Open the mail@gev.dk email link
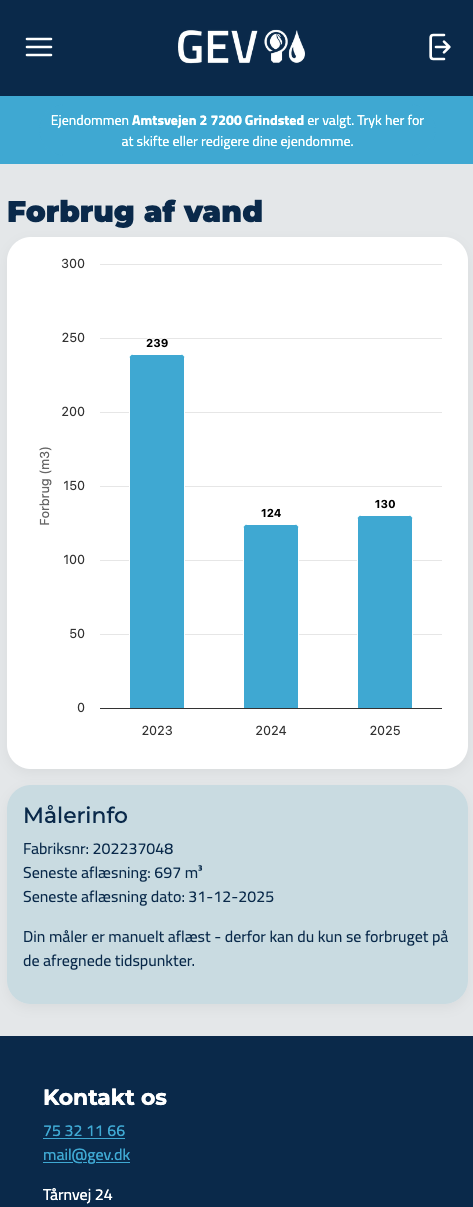473x1207 pixels. click(x=87, y=1155)
